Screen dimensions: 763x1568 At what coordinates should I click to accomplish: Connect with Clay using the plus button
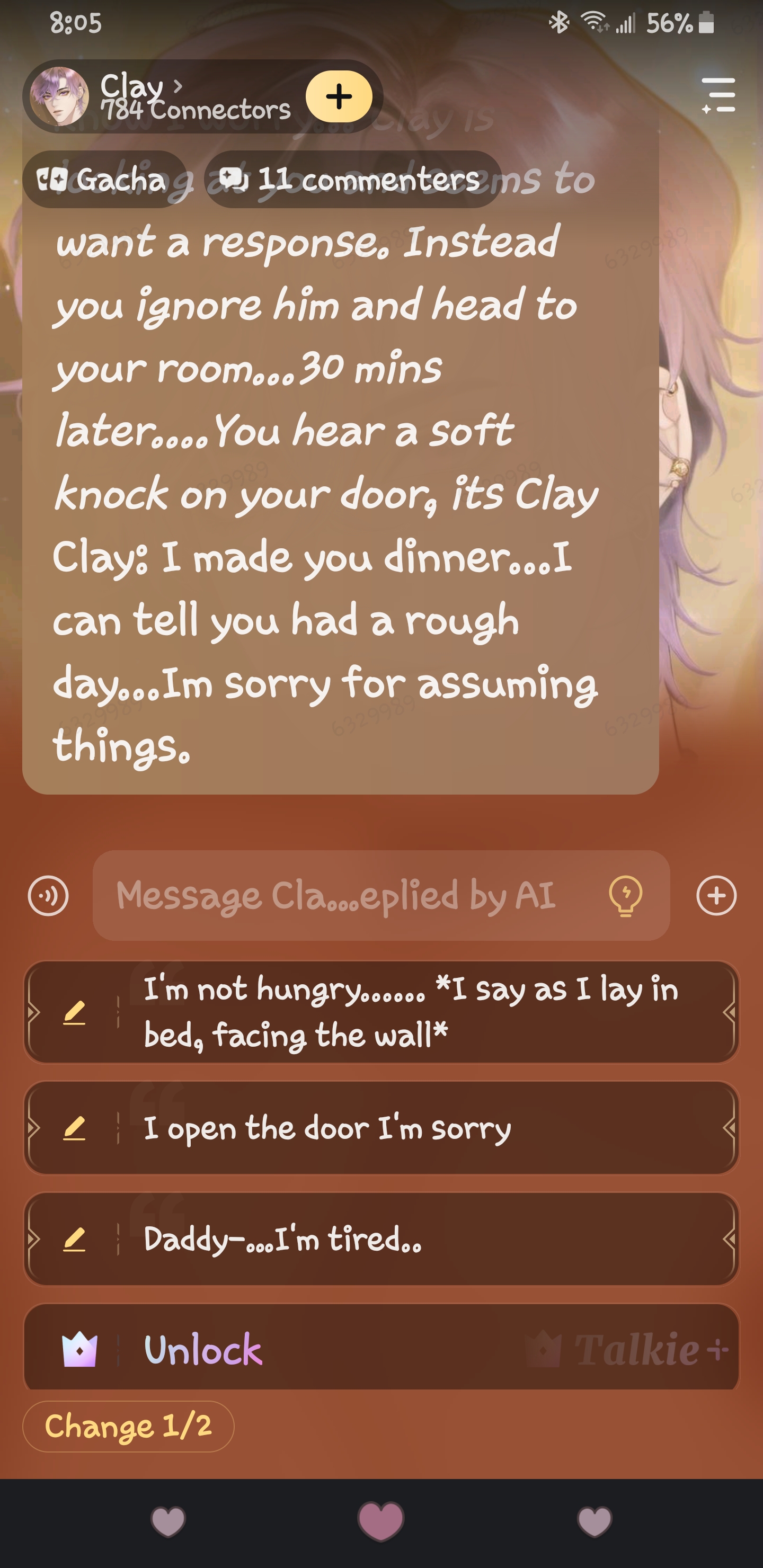pos(339,96)
